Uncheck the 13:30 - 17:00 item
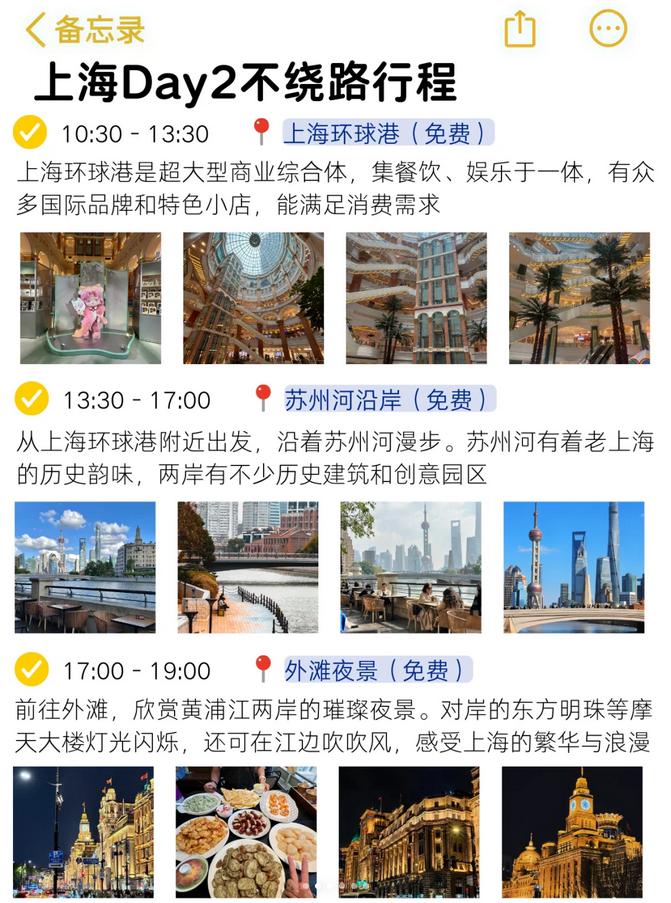Viewport: 671px width, 903px height. [32, 399]
